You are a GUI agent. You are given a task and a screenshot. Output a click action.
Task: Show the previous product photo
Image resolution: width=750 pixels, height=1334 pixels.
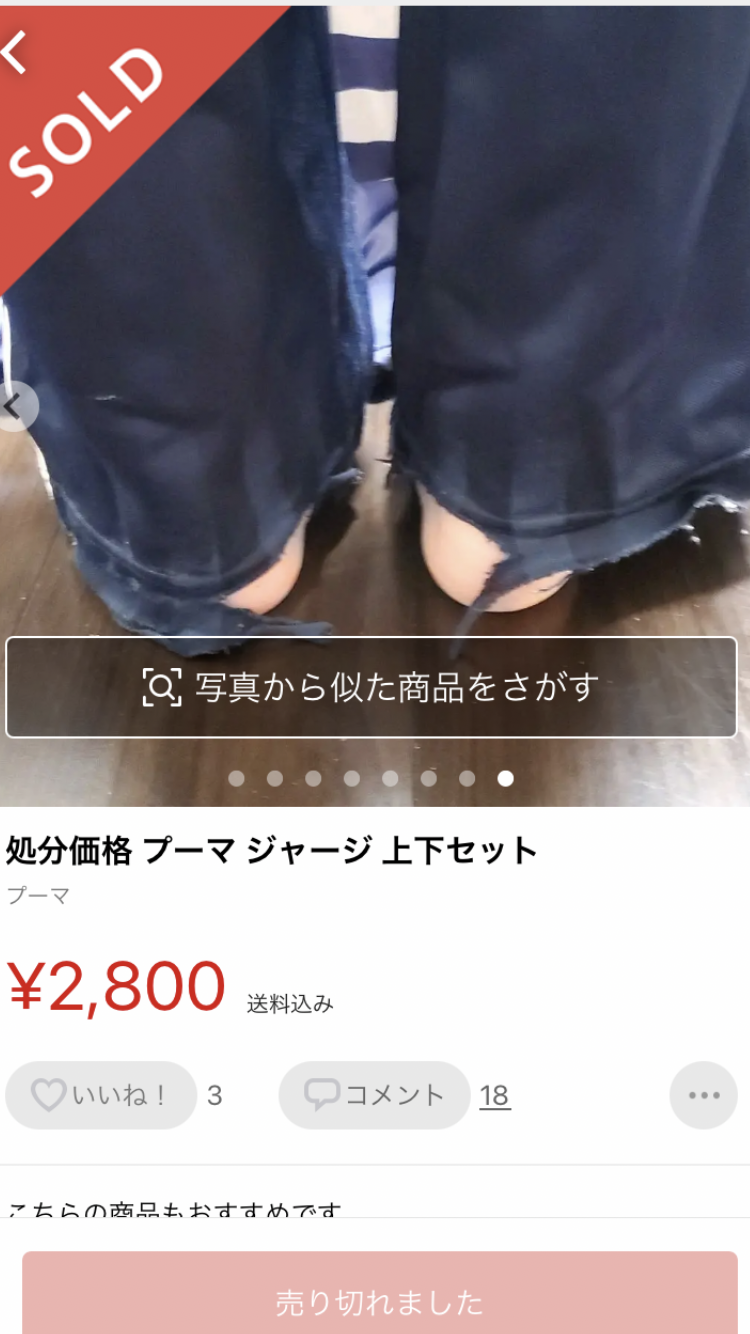(16, 407)
